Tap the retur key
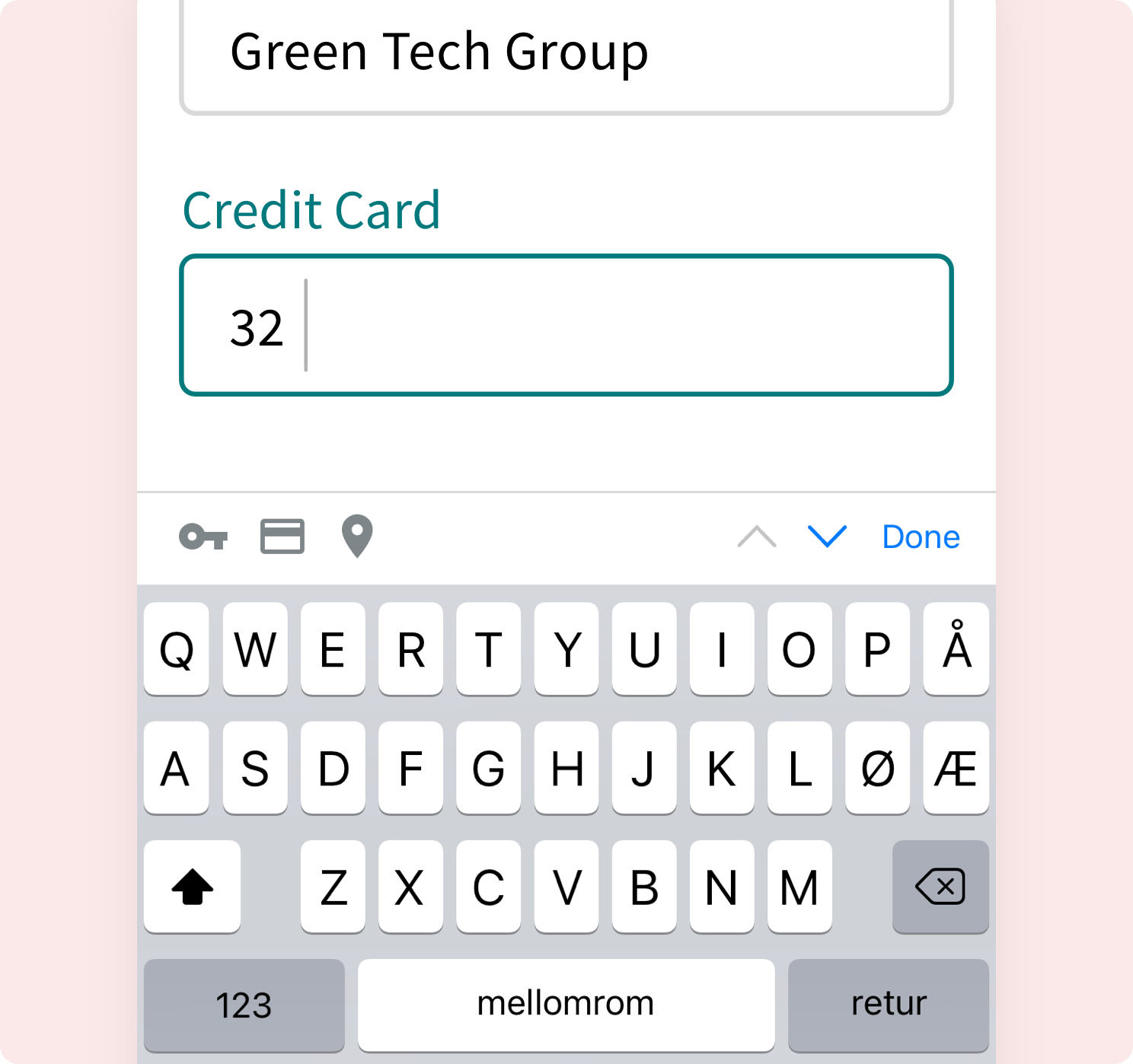The width and height of the screenshot is (1133, 1064). [889, 1005]
